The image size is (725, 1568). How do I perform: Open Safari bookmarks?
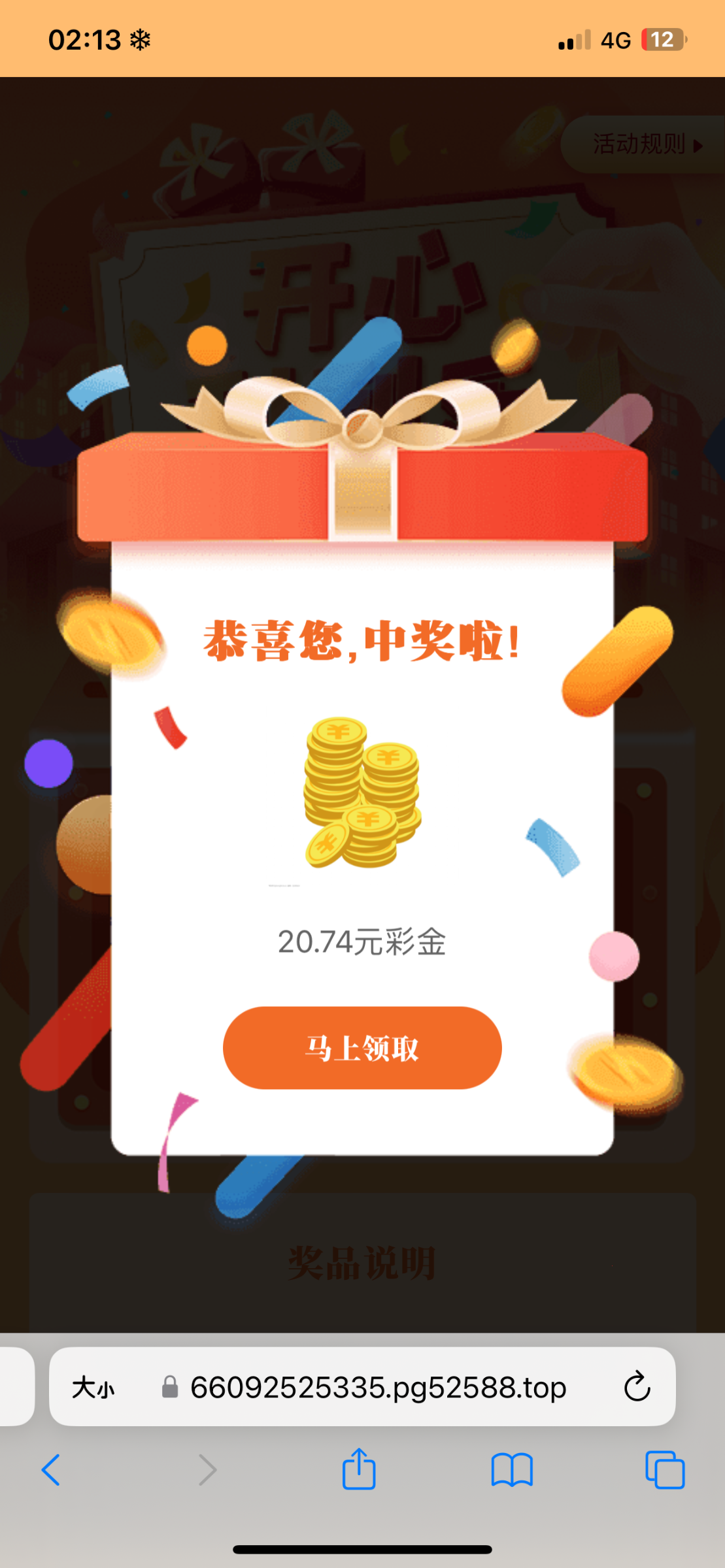(x=512, y=1470)
